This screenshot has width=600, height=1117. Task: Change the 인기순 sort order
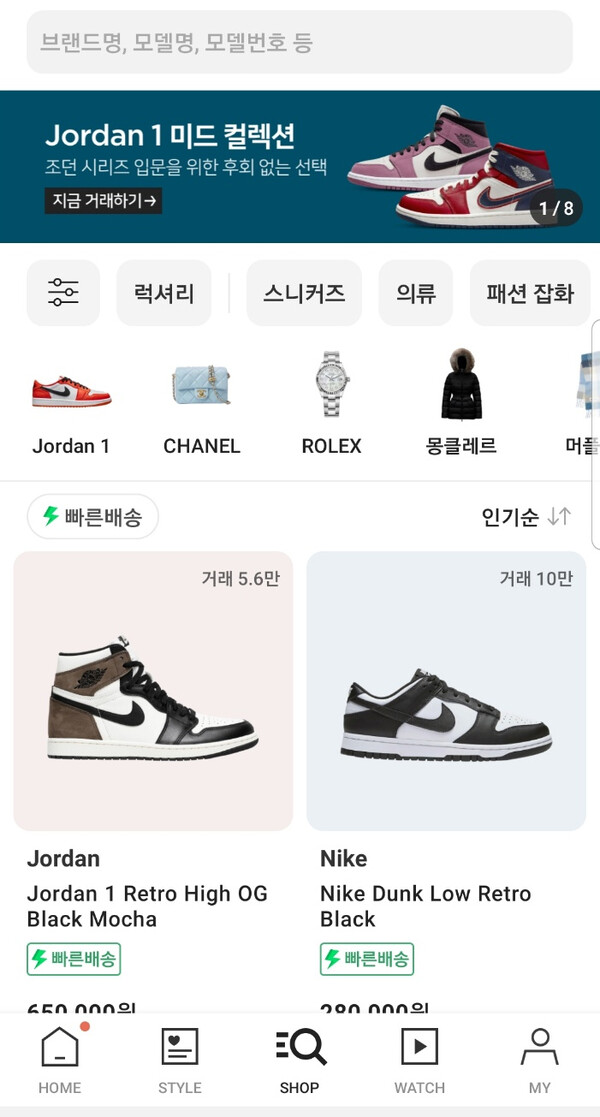click(526, 517)
